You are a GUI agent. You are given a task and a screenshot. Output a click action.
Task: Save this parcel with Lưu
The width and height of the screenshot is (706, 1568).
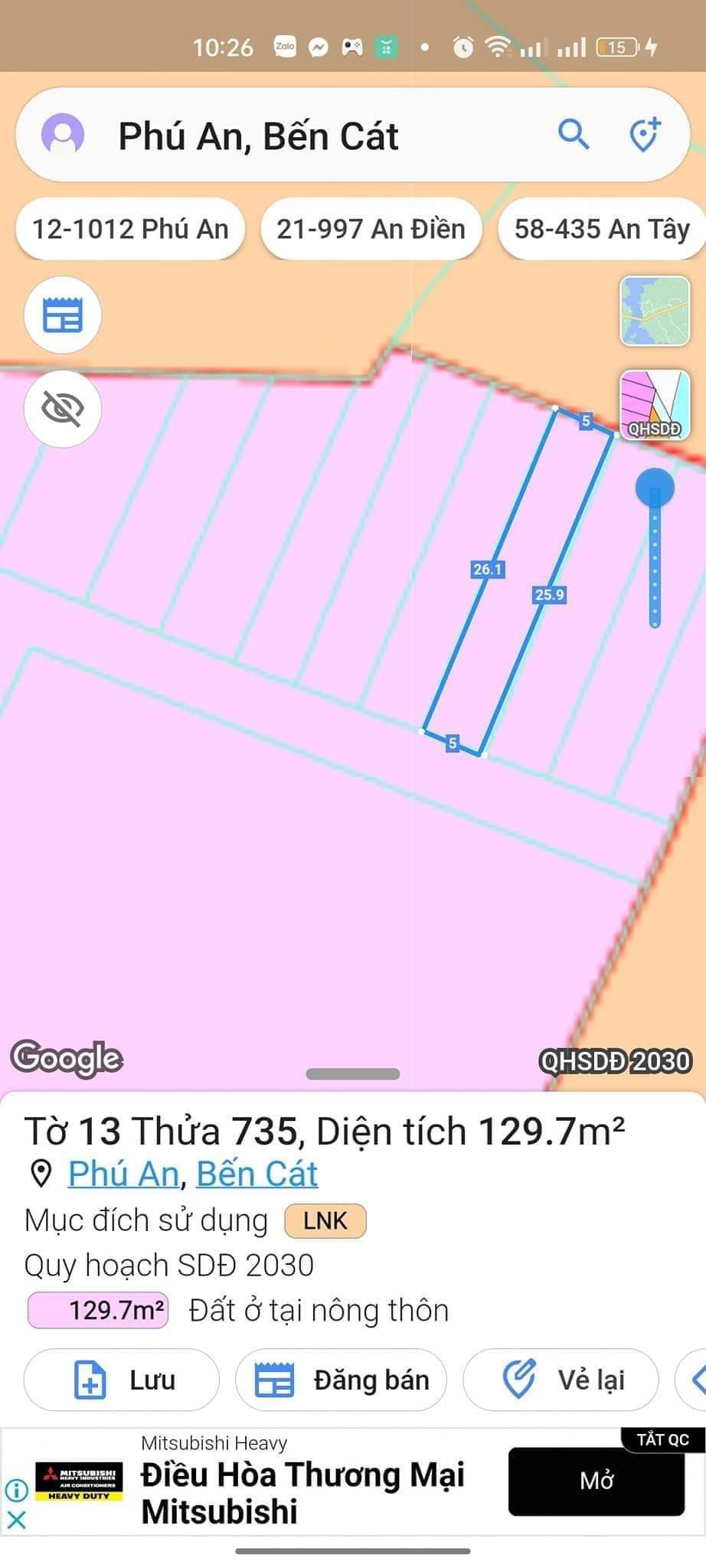pos(122,1380)
